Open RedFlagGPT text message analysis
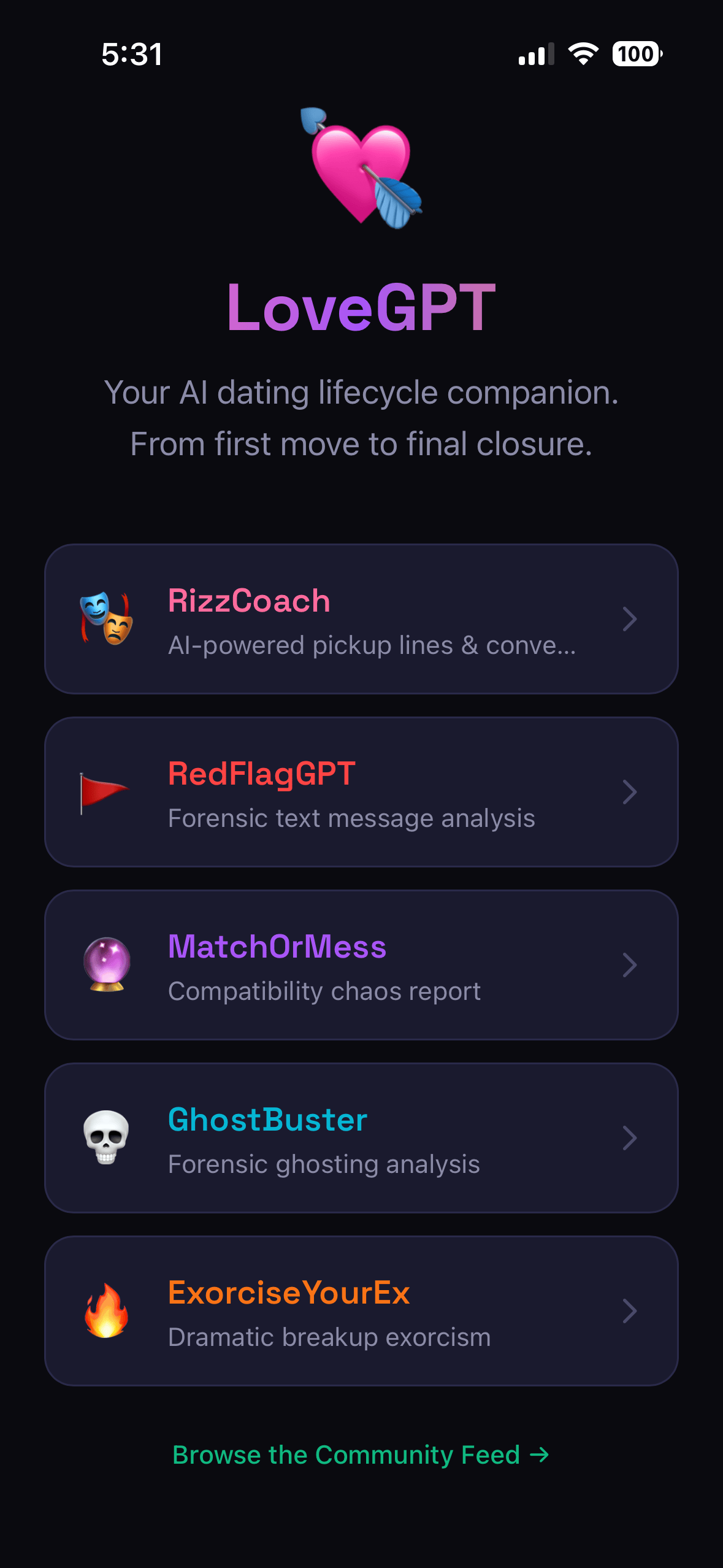 361,792
